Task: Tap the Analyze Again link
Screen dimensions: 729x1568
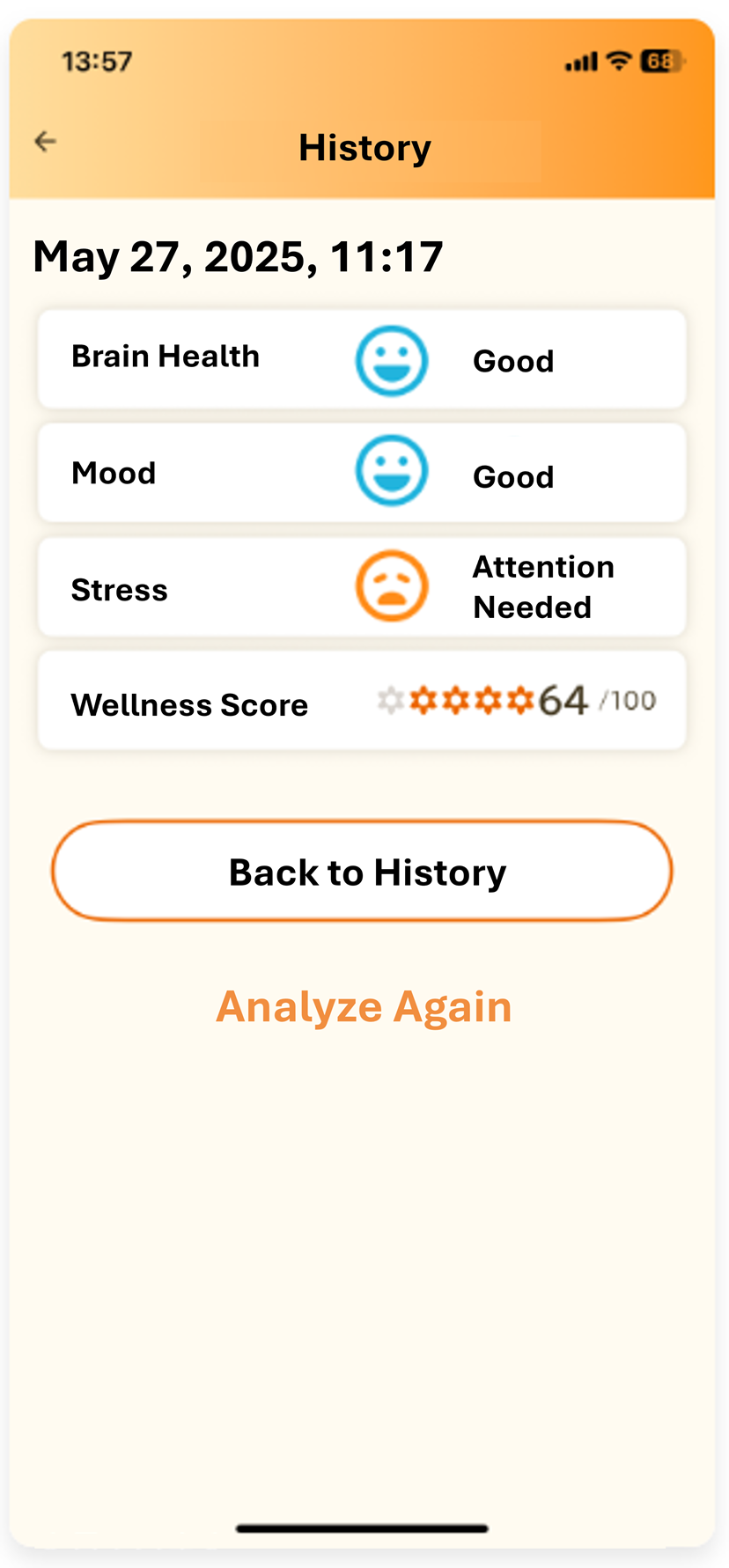Action: click(364, 1005)
